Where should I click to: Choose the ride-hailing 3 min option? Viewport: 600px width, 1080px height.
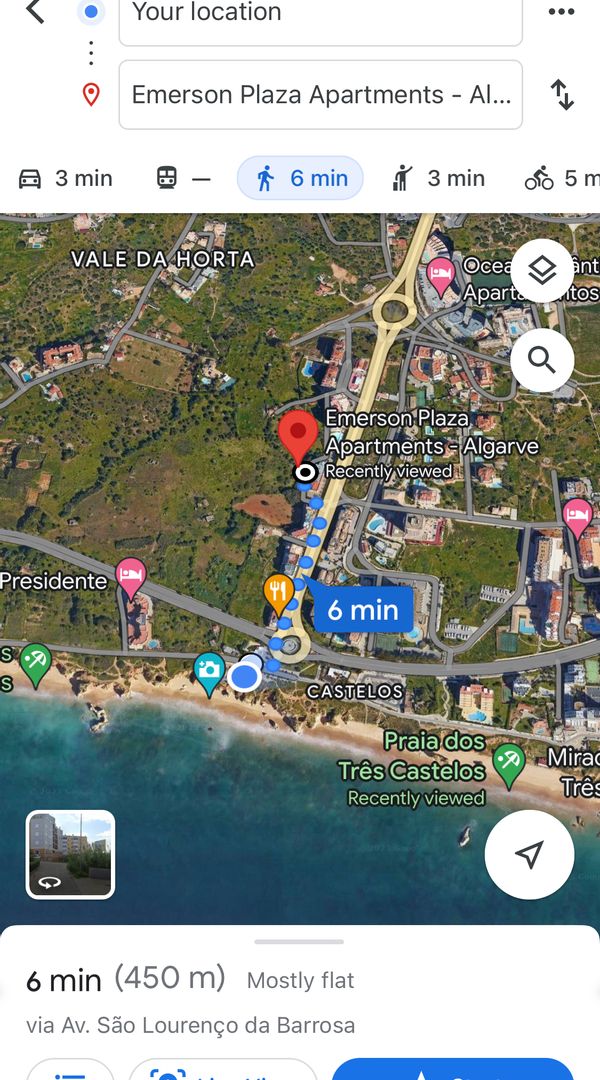click(x=438, y=178)
